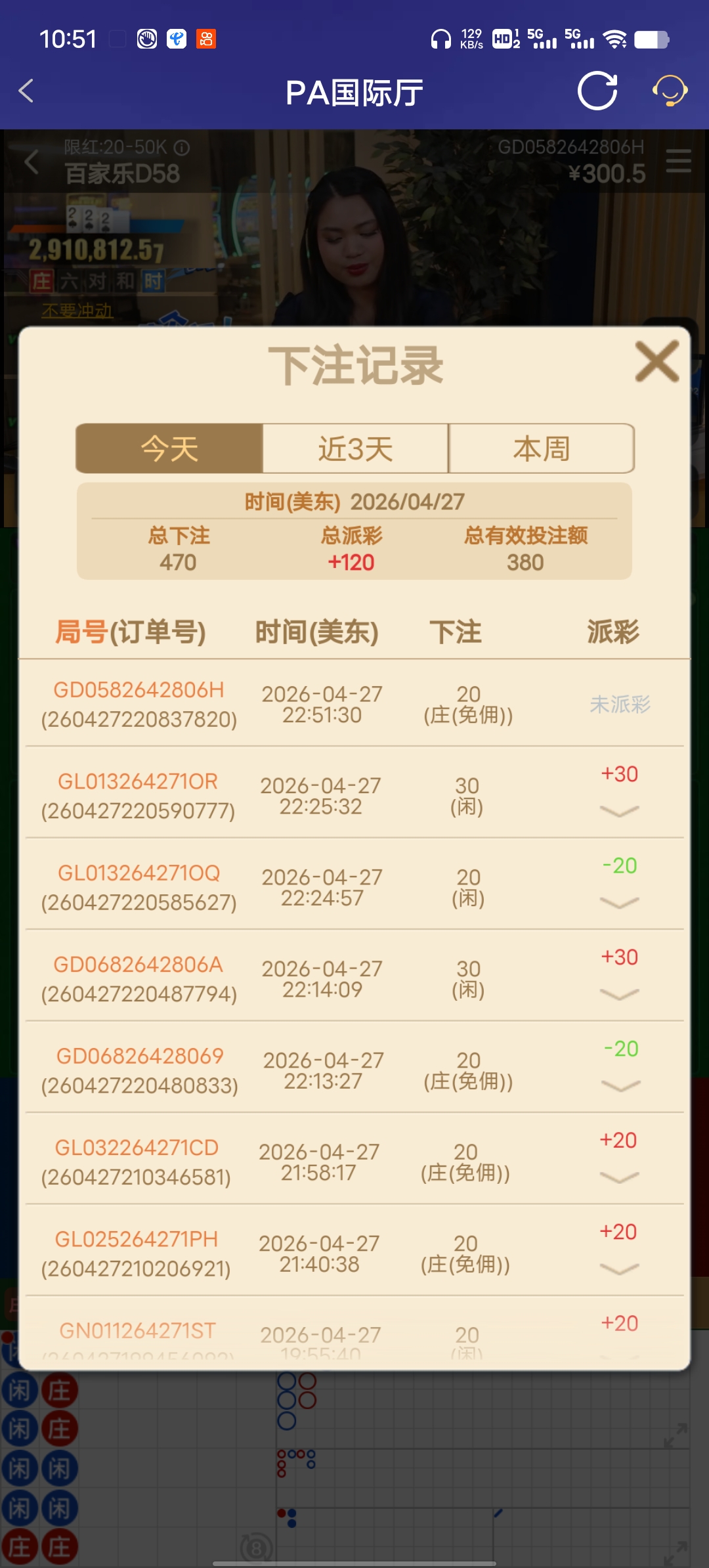Tap the refresh icon in the top bar
Screen dimensions: 709x1568
596,92
